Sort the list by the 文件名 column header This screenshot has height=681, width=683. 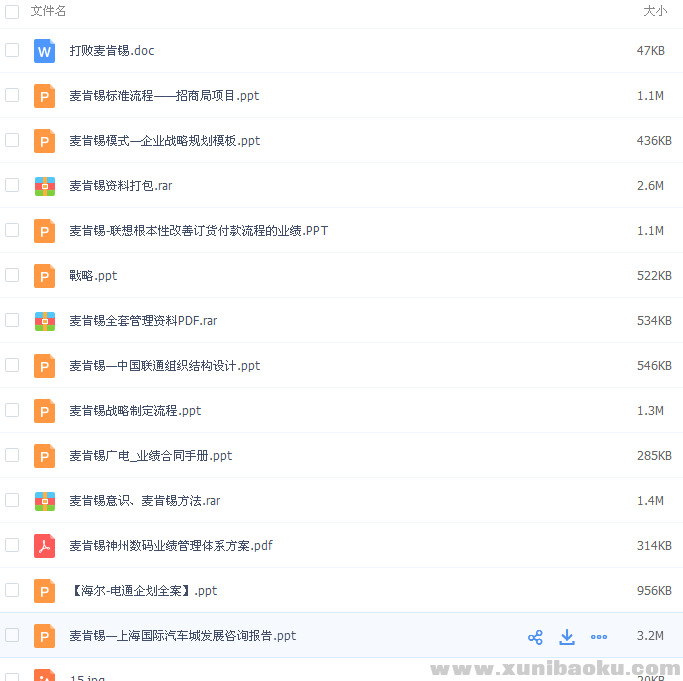(x=48, y=10)
